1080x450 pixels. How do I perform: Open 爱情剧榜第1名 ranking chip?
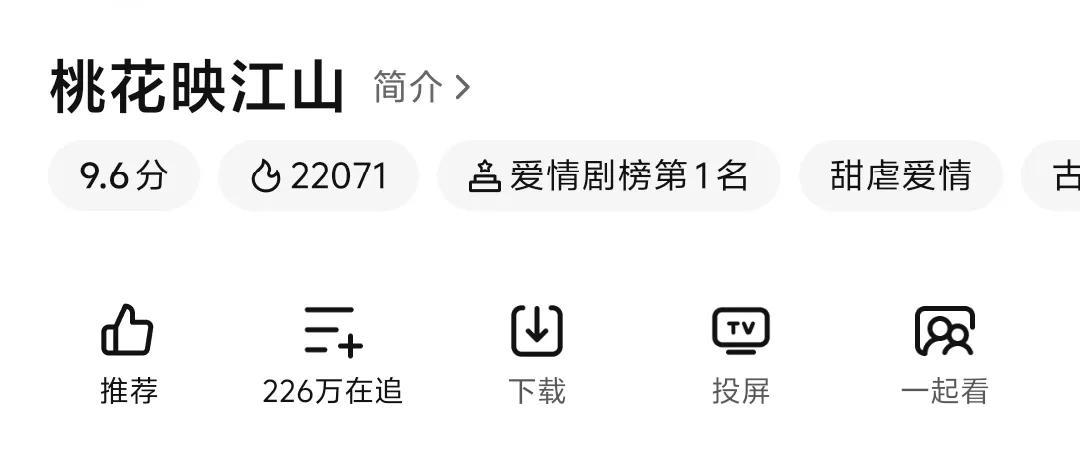(x=608, y=176)
